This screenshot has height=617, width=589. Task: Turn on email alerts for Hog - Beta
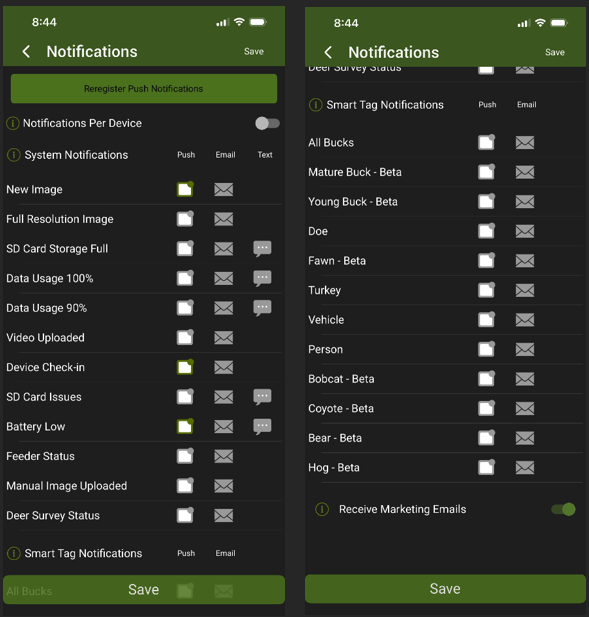point(525,468)
